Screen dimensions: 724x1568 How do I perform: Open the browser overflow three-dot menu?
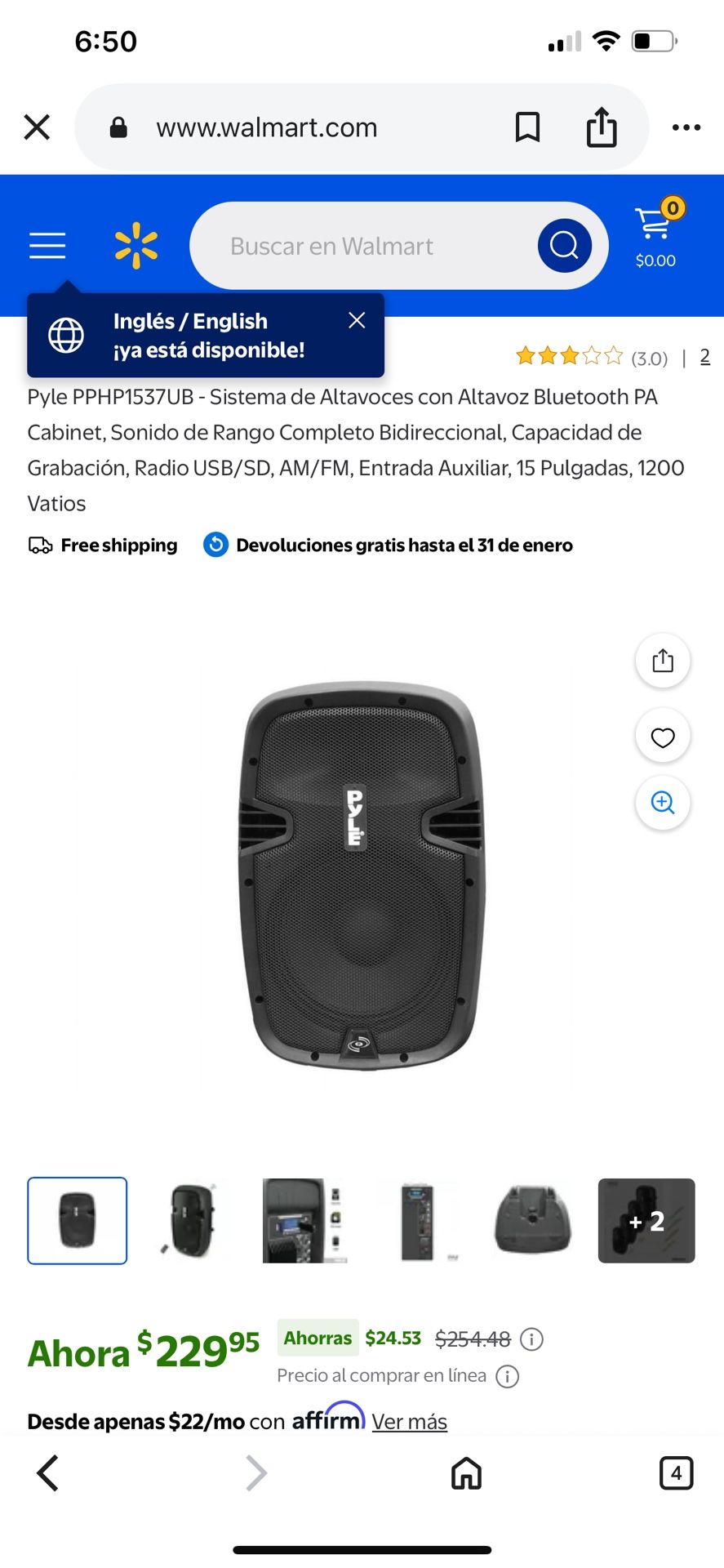[686, 127]
